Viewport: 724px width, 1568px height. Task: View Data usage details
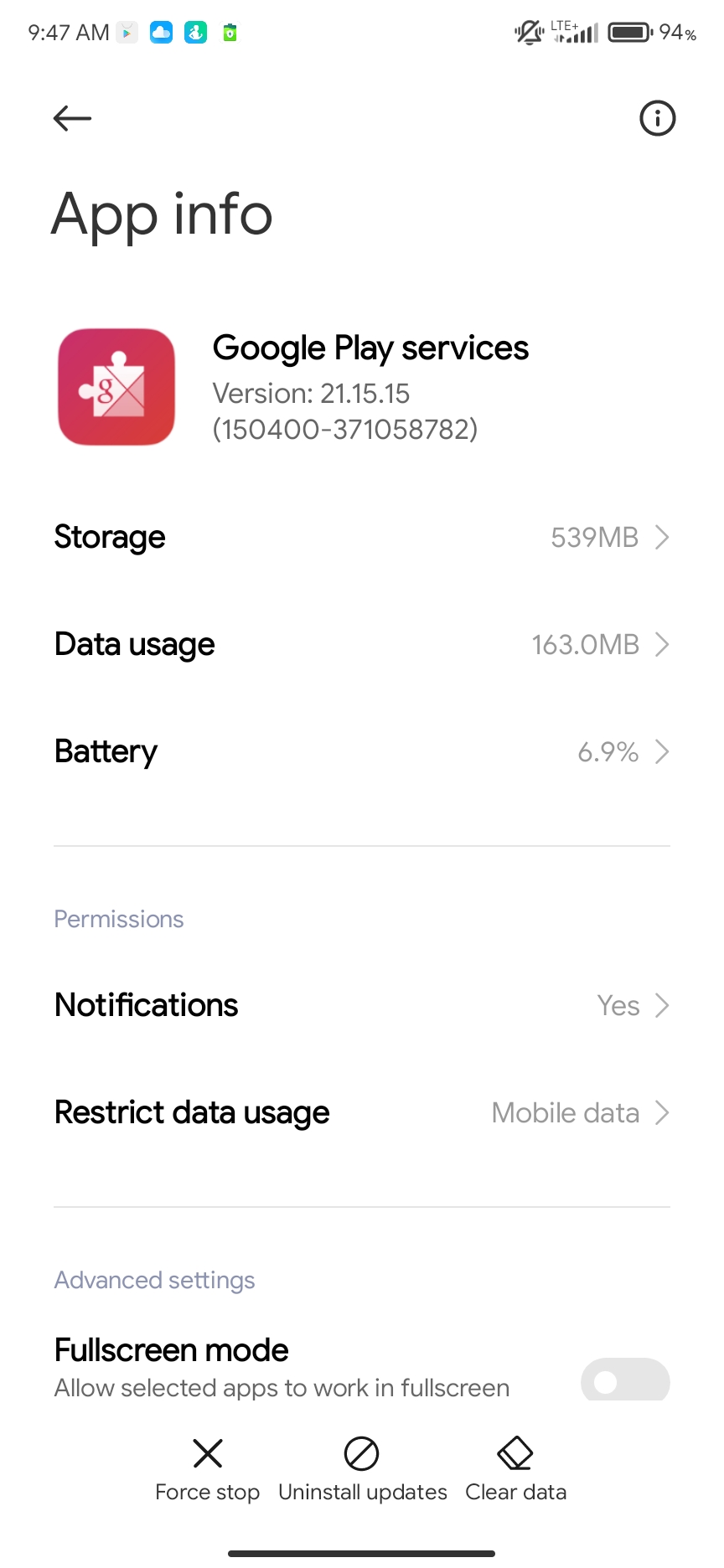click(362, 644)
